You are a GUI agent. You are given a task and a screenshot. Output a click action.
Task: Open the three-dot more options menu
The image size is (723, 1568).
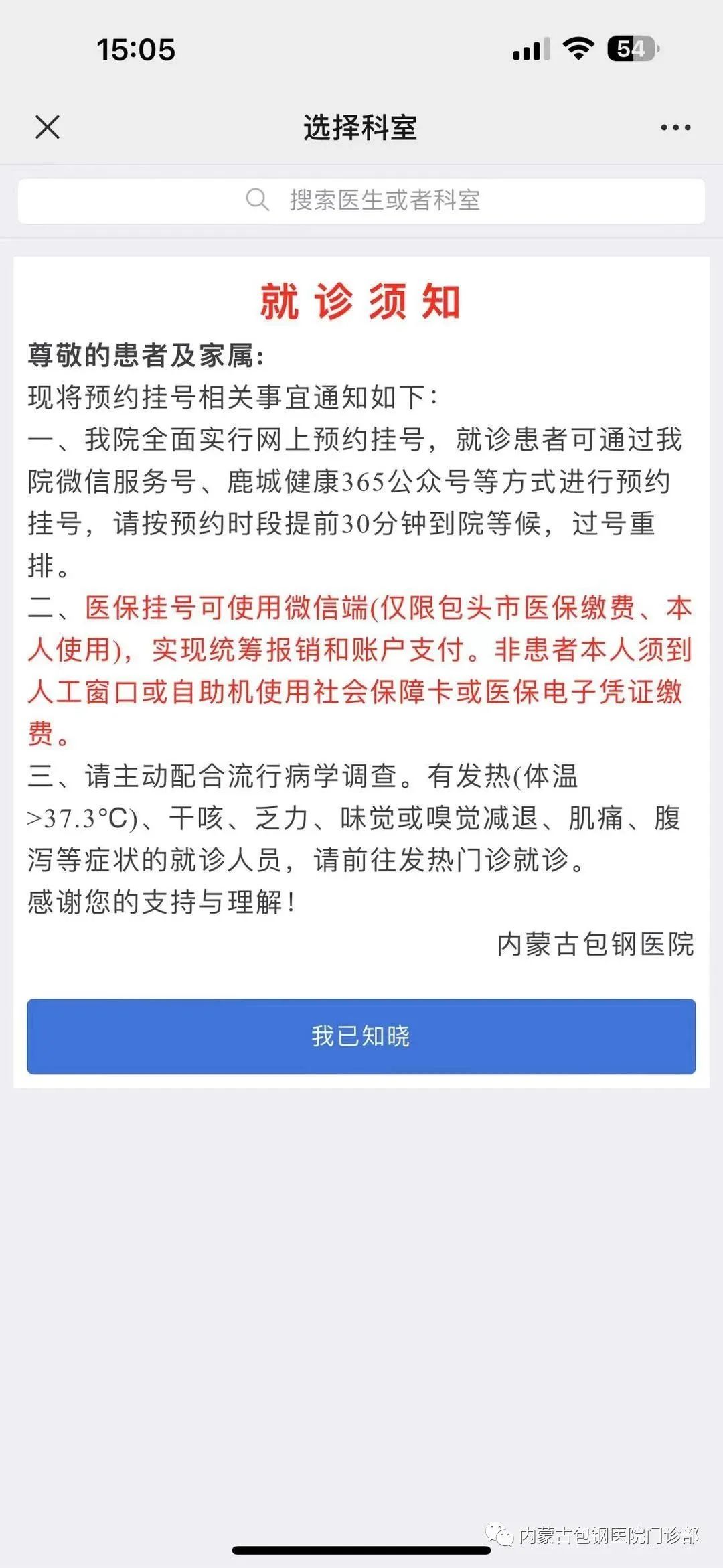tap(675, 127)
